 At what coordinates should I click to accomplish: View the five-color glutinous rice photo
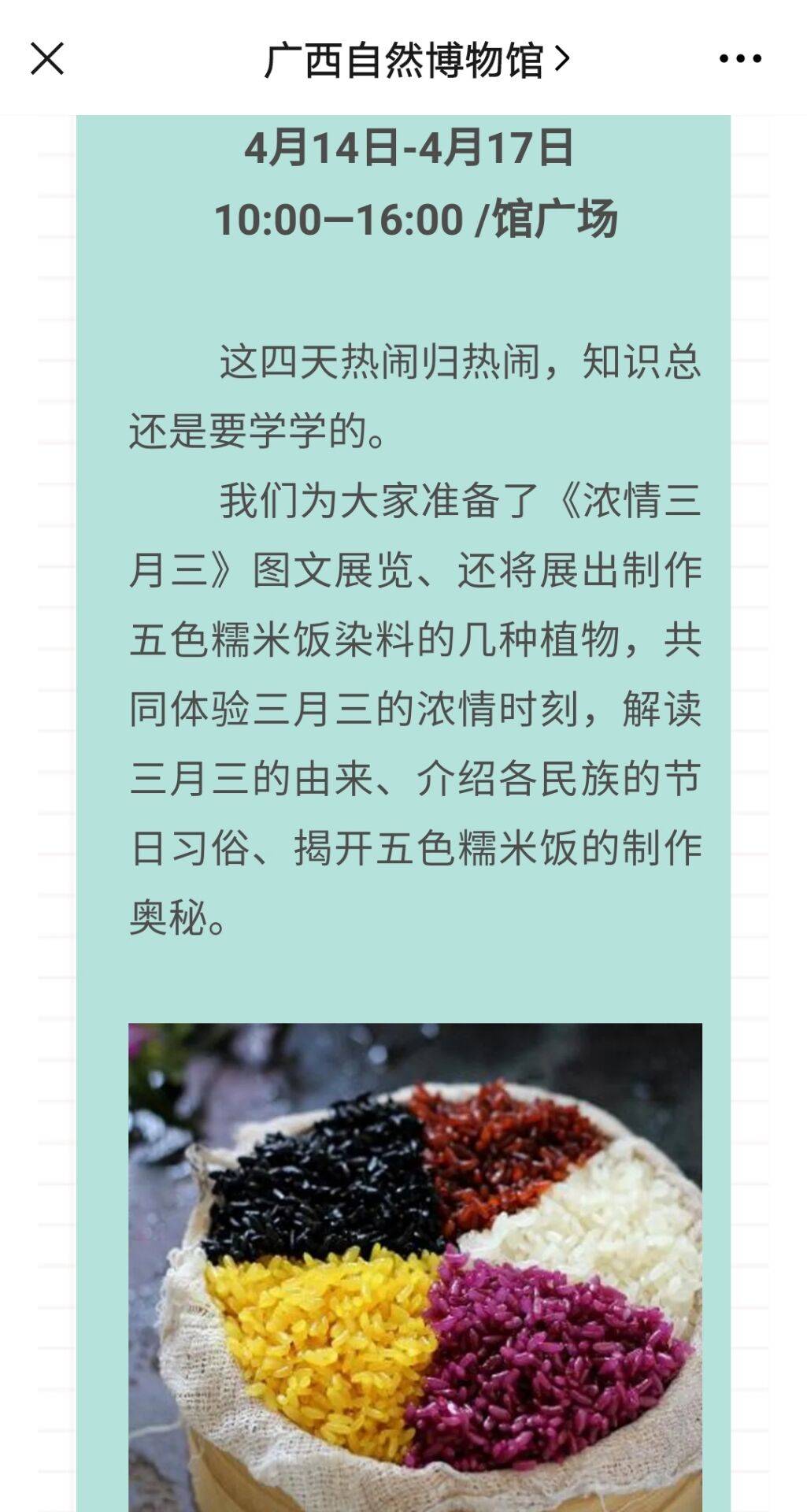pyautogui.click(x=415, y=1266)
